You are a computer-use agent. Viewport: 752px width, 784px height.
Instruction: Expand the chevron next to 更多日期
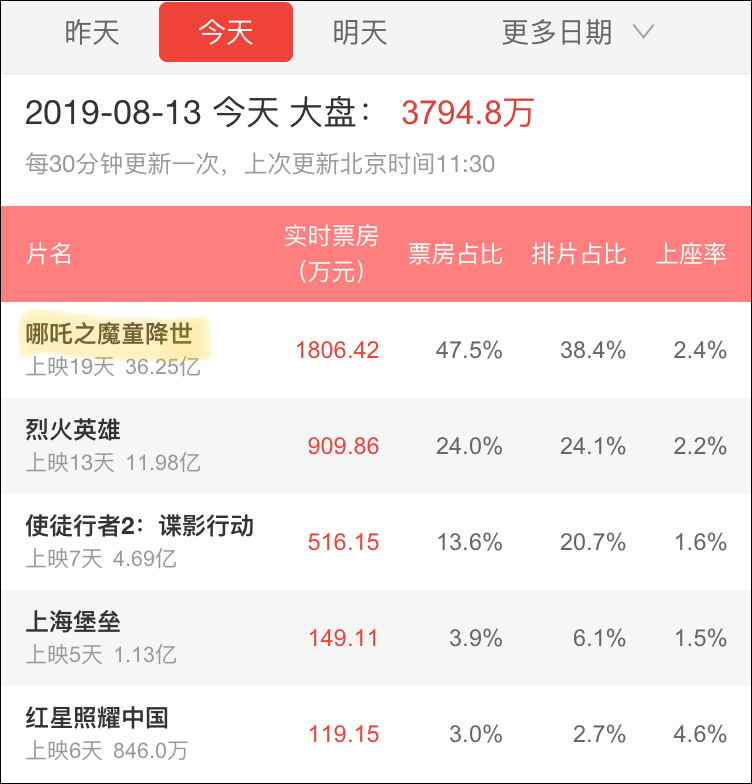tap(645, 32)
